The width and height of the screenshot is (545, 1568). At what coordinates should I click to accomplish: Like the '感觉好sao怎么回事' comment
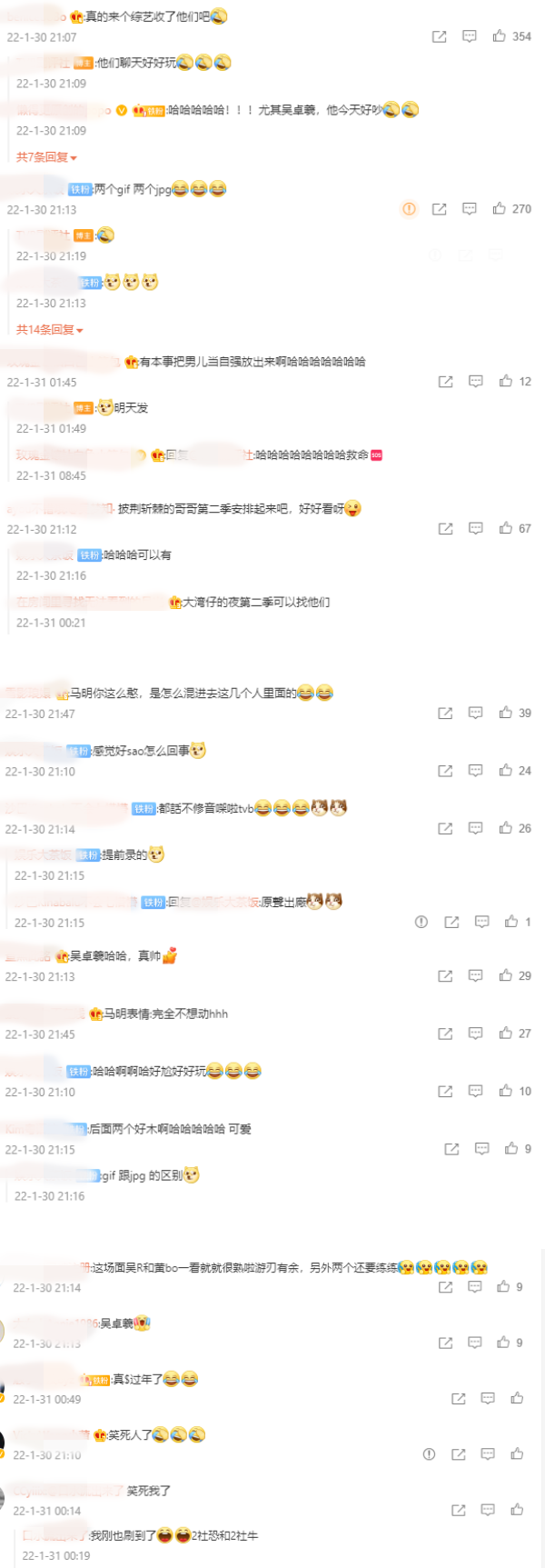(506, 771)
